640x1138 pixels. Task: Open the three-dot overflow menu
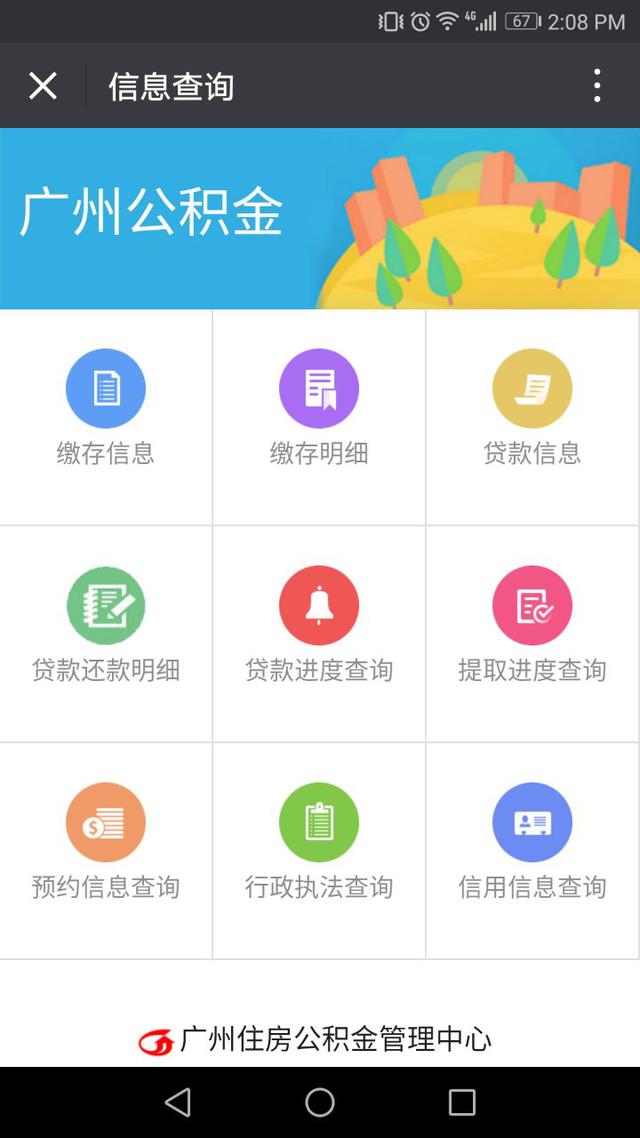click(x=597, y=86)
